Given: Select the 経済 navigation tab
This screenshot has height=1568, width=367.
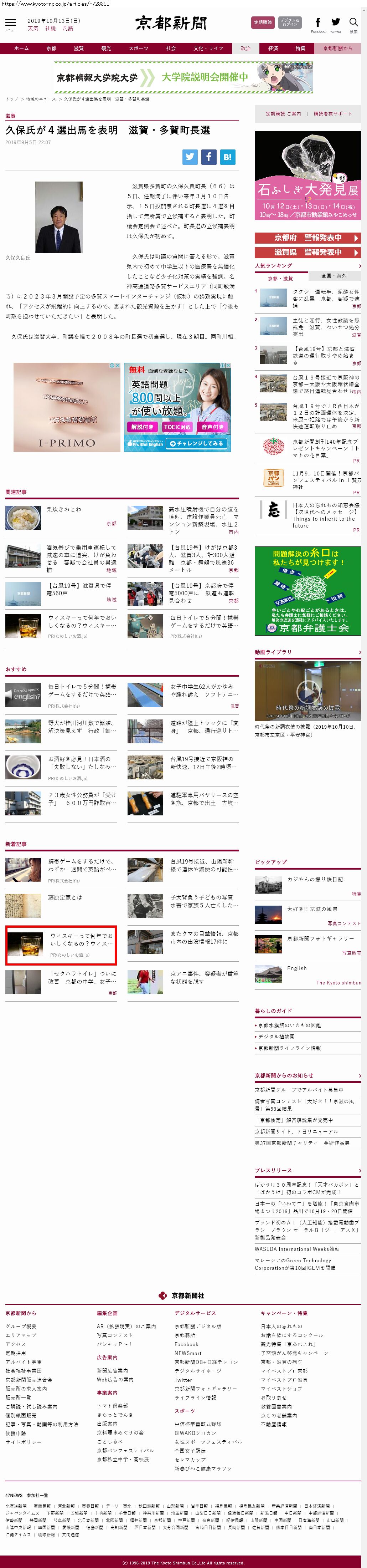Looking at the screenshot, I should coord(273,48).
